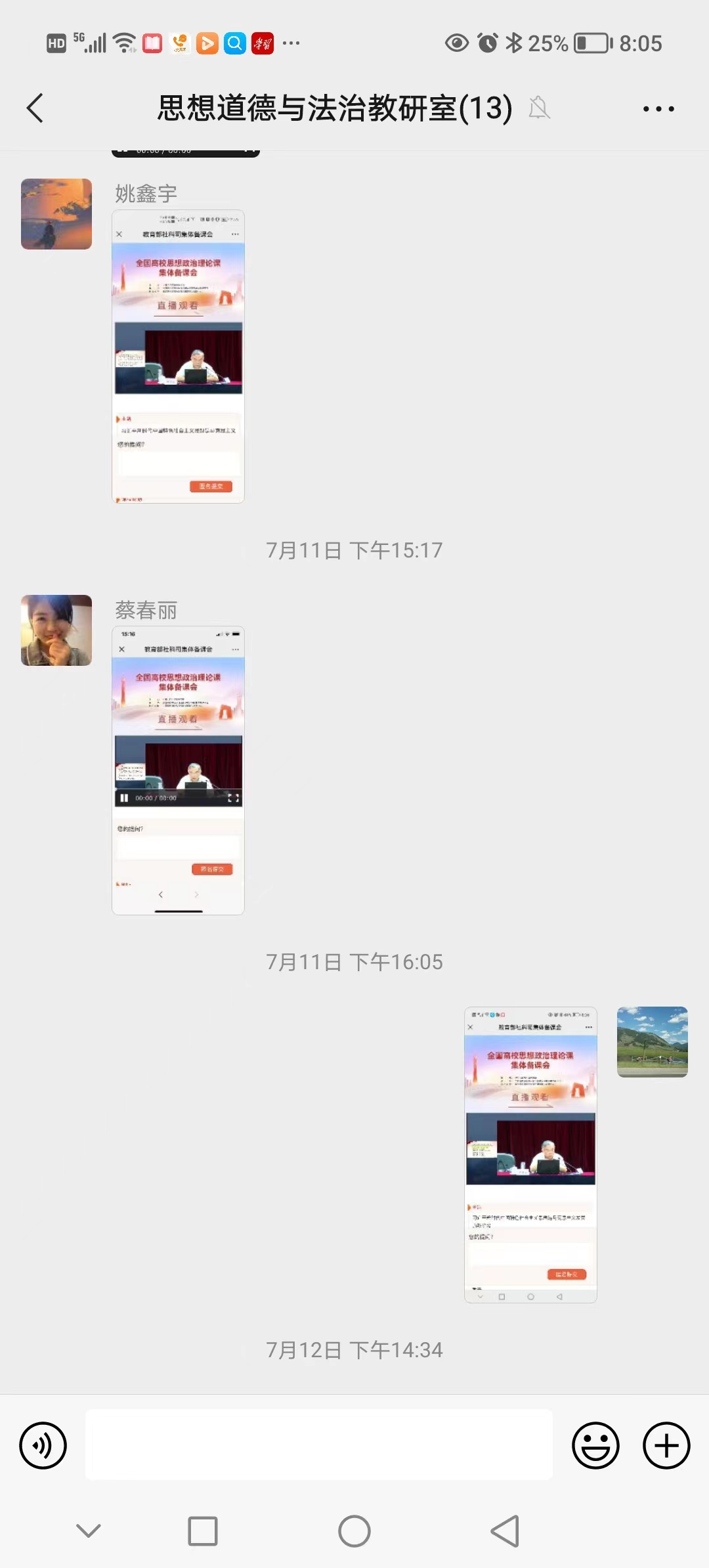Show recent apps overview

[202, 1531]
